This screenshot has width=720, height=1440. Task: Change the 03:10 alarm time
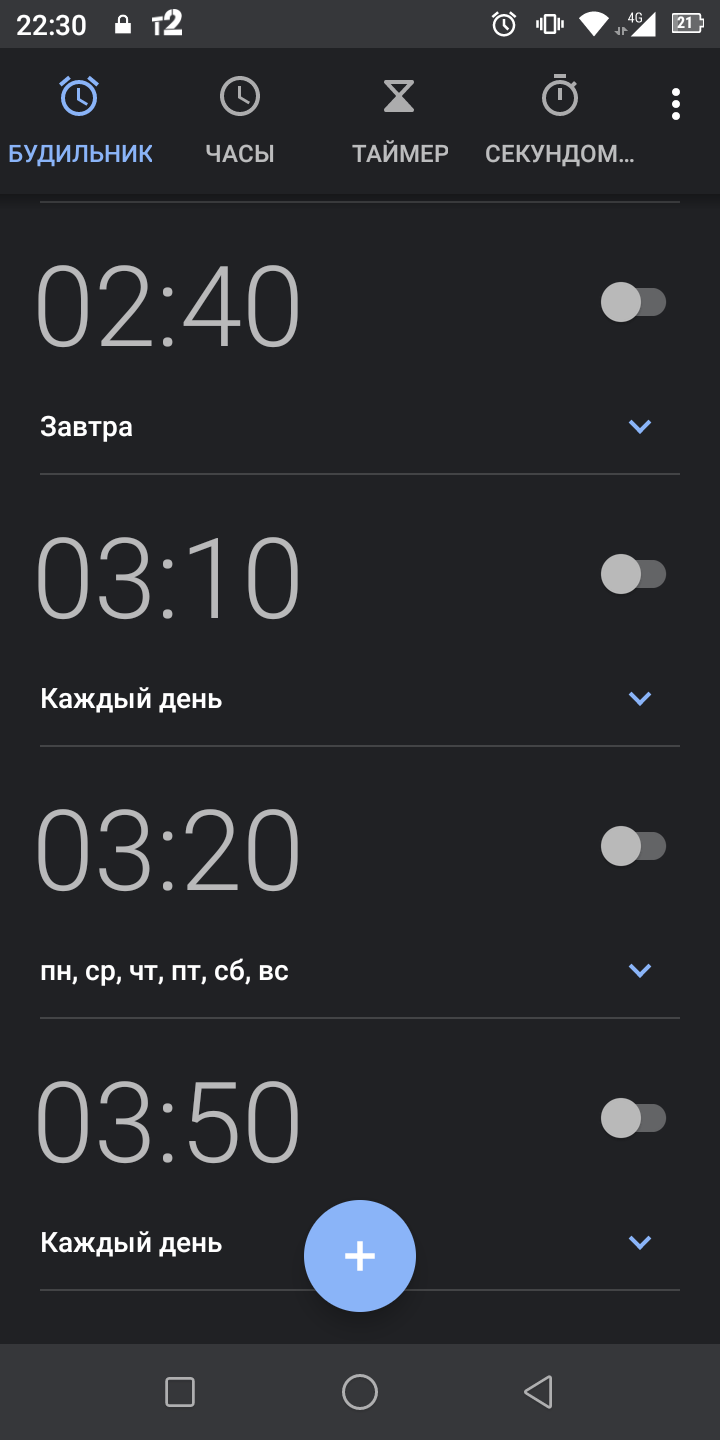pos(168,578)
